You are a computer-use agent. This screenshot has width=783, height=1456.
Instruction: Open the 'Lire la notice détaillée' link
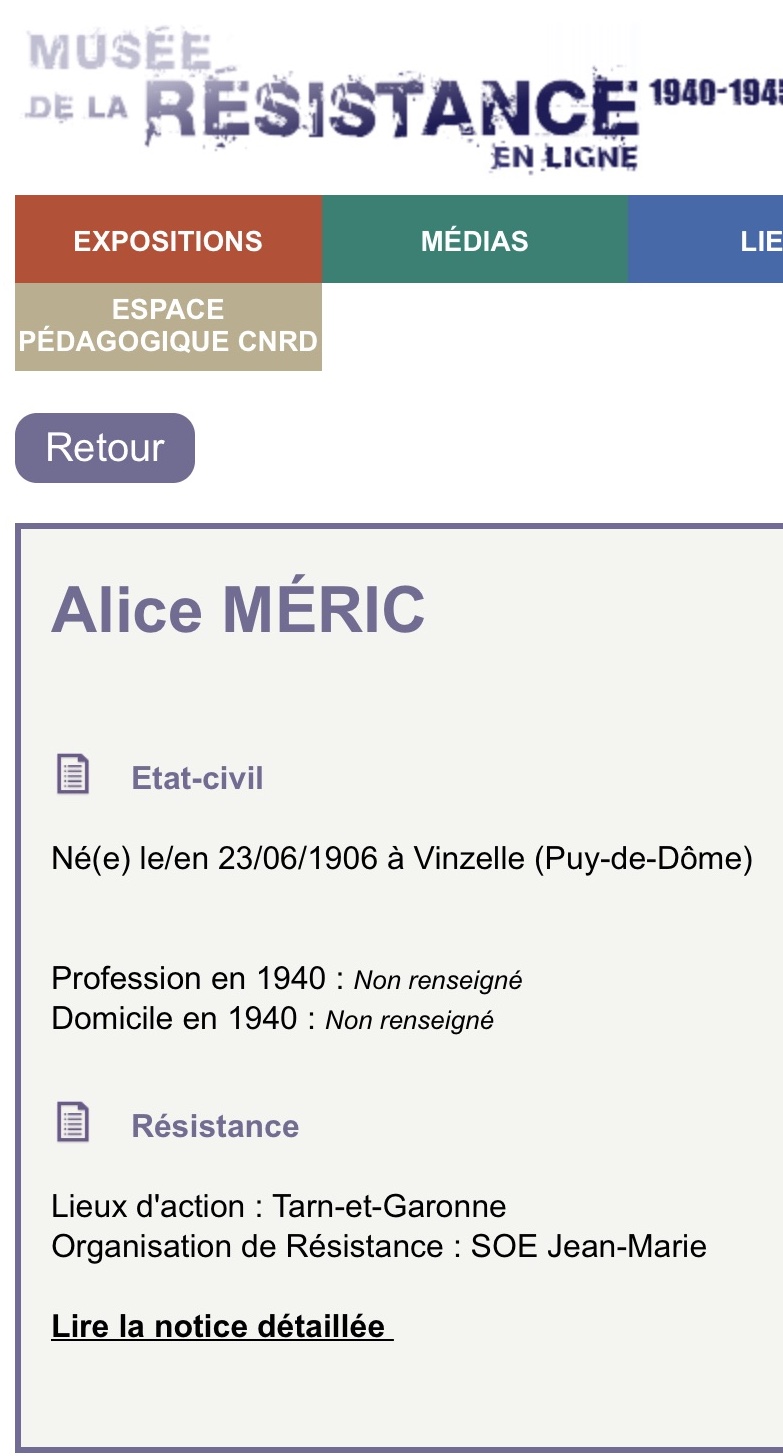[219, 1327]
